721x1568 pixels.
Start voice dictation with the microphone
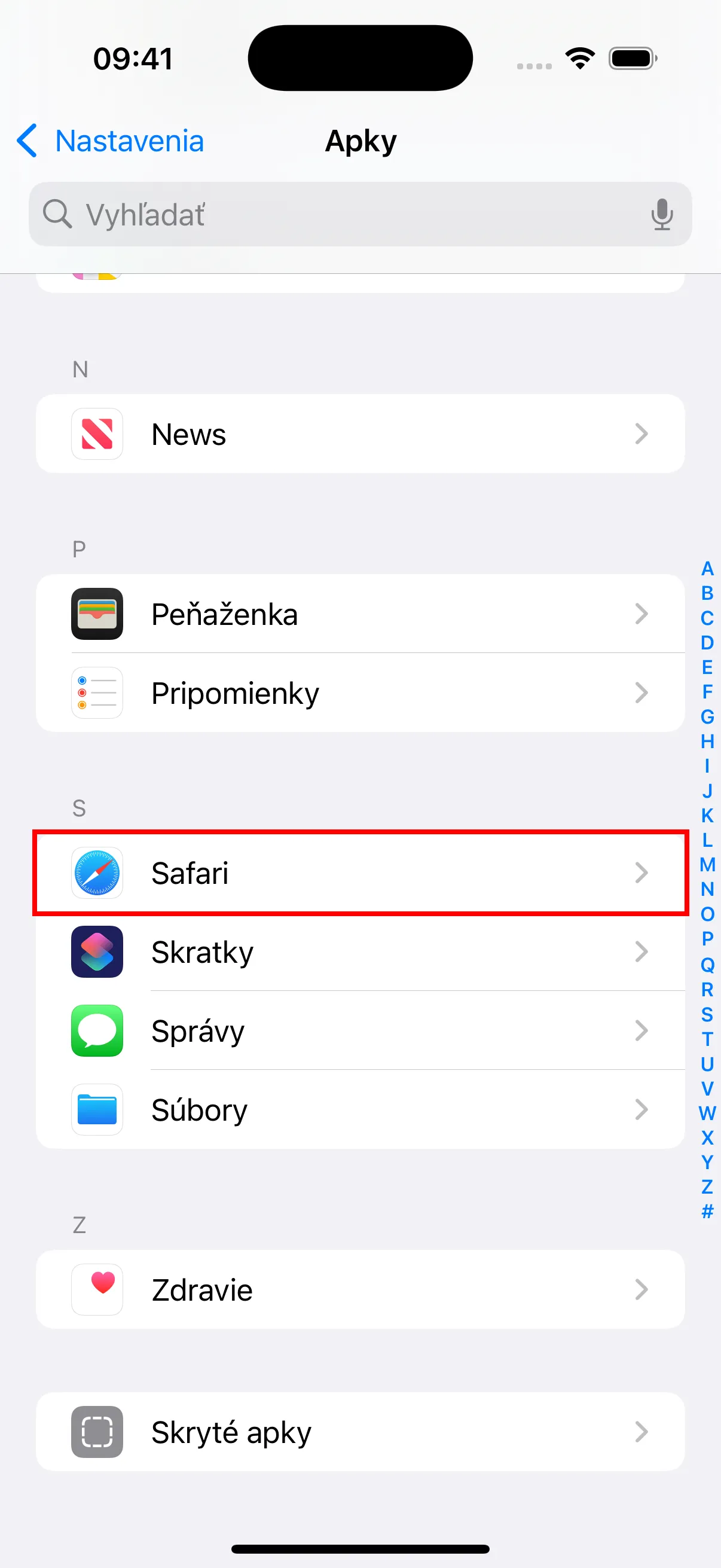pyautogui.click(x=661, y=214)
